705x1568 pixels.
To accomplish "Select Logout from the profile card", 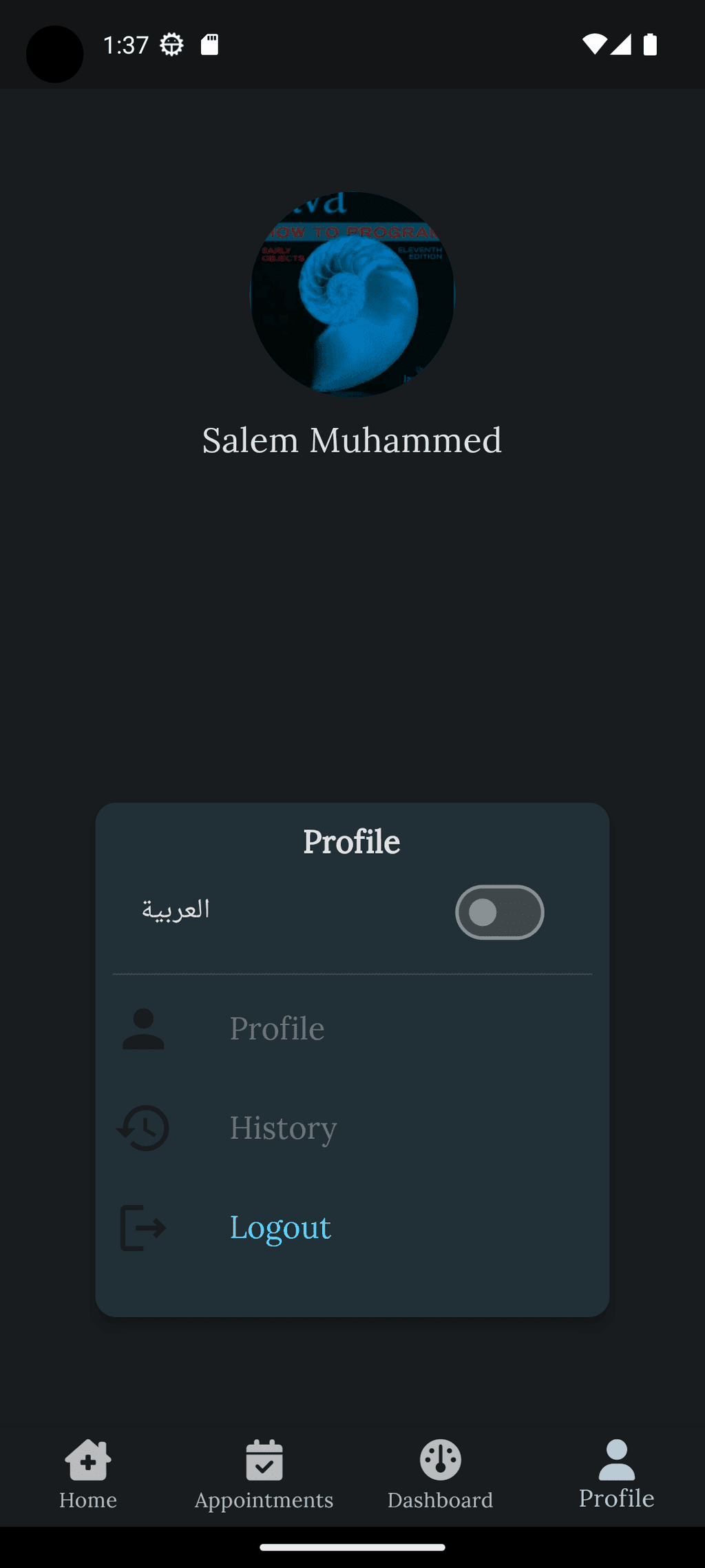I will tap(352, 1227).
